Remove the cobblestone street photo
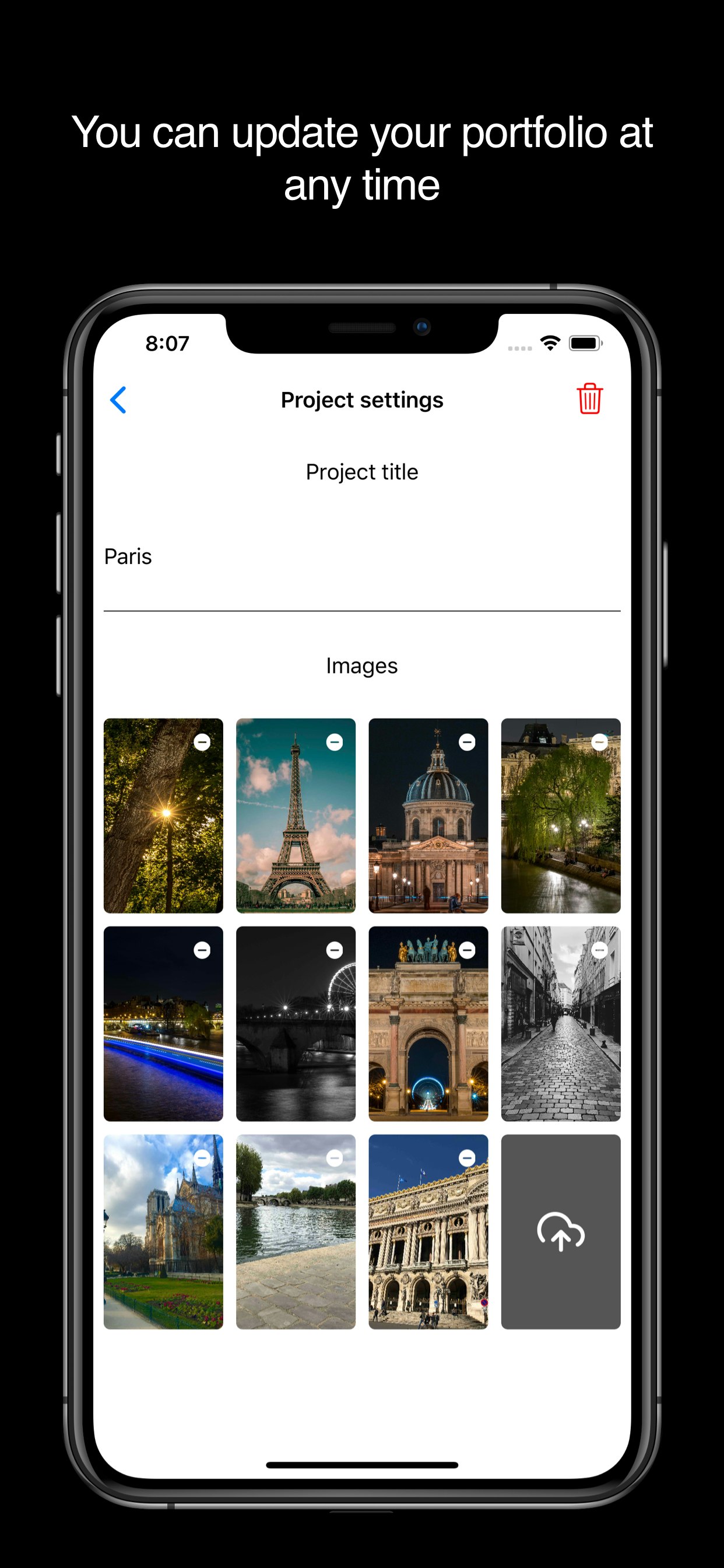Viewport: 724px width, 1568px height. click(x=599, y=950)
